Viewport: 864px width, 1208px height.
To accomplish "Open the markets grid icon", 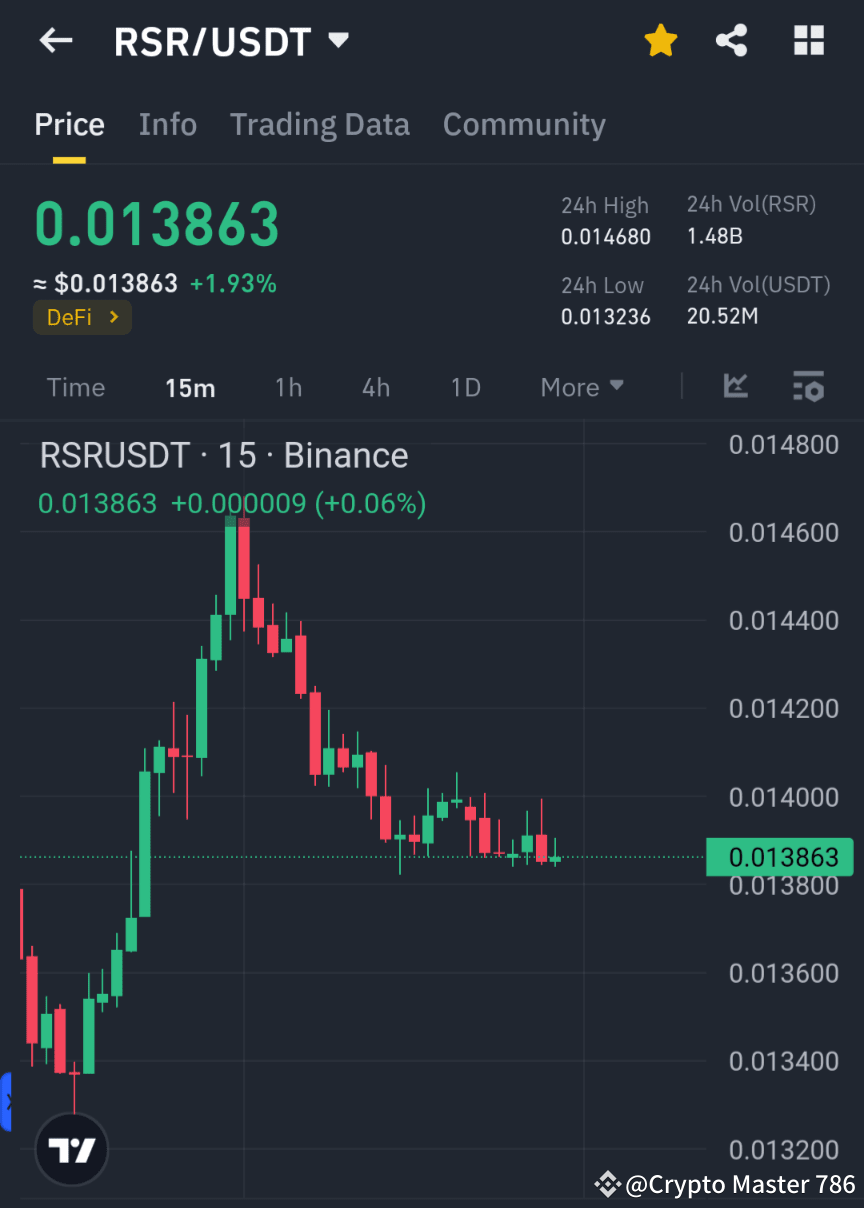I will (x=808, y=40).
